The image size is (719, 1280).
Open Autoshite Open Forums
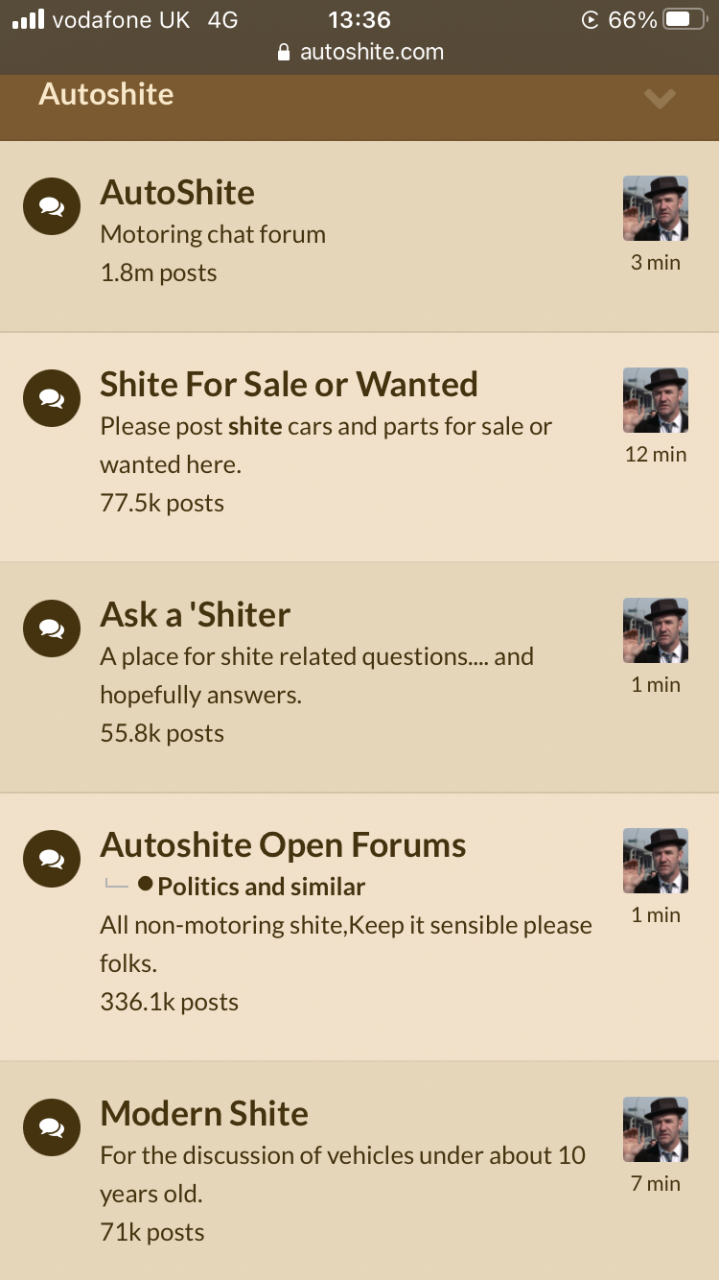283,845
